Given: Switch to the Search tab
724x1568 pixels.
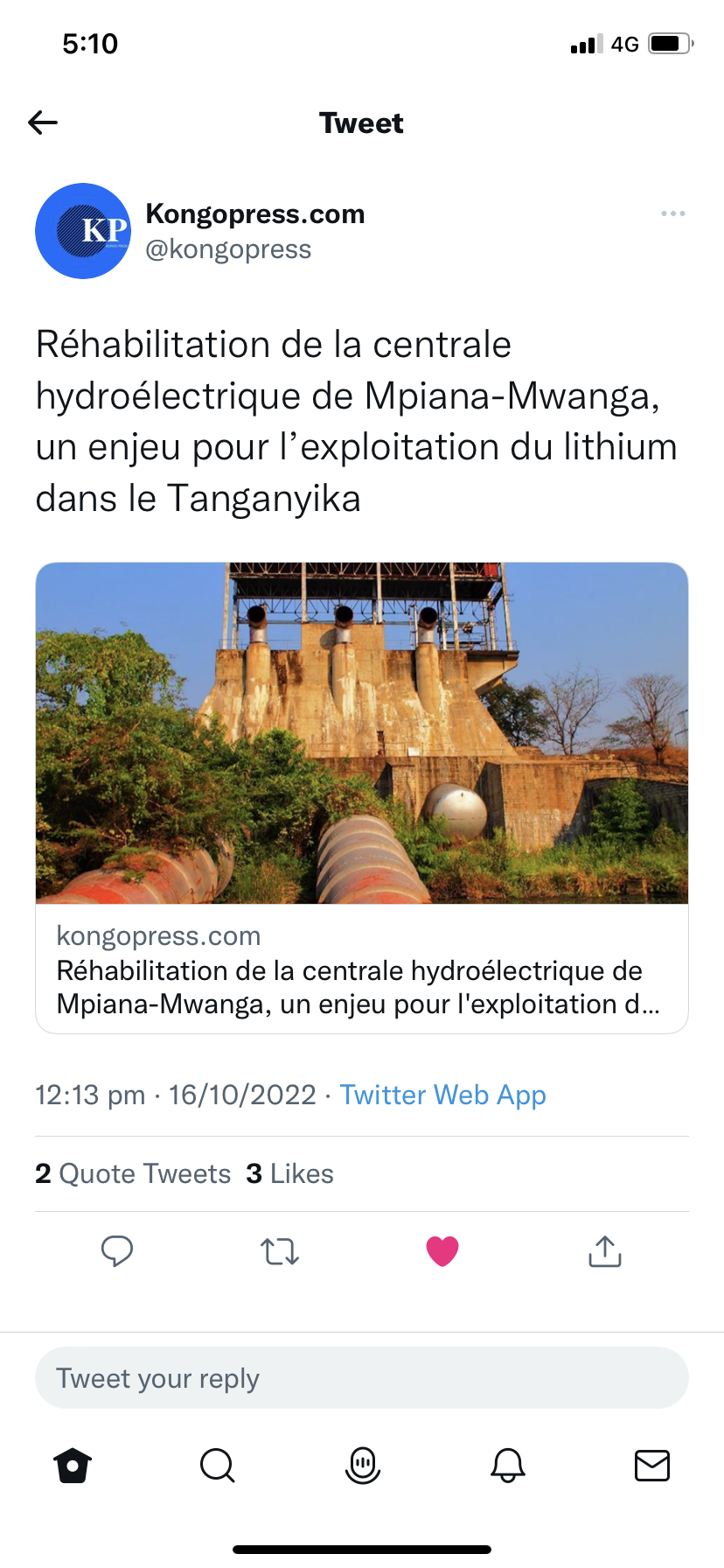Looking at the screenshot, I should pyautogui.click(x=218, y=1465).
